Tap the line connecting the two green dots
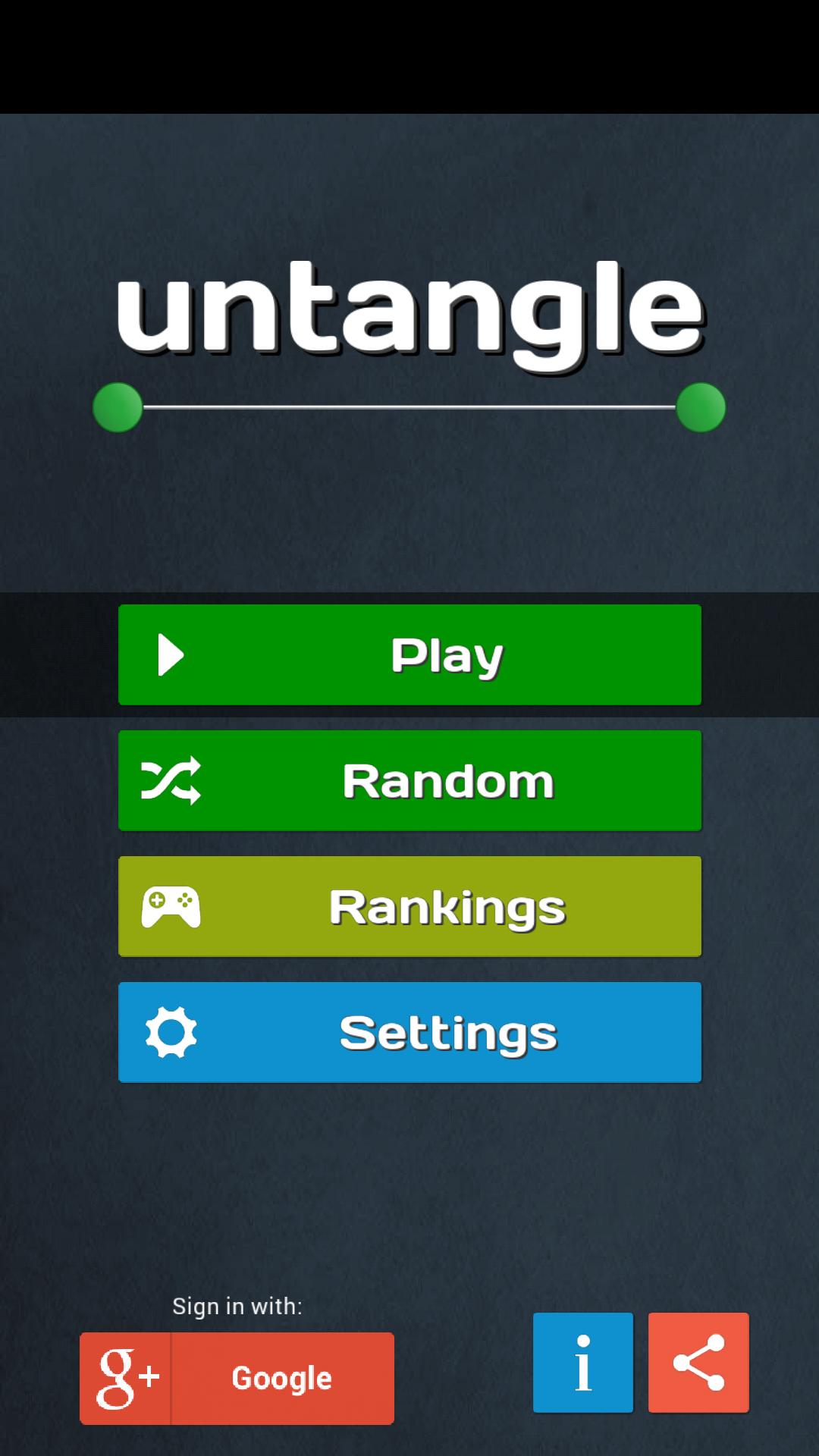Image resolution: width=819 pixels, height=1456 pixels. coord(409,406)
